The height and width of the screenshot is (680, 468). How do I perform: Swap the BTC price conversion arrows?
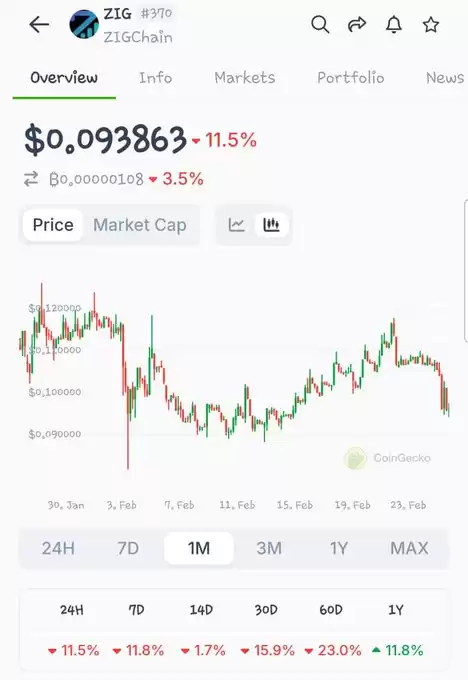[x=31, y=179]
